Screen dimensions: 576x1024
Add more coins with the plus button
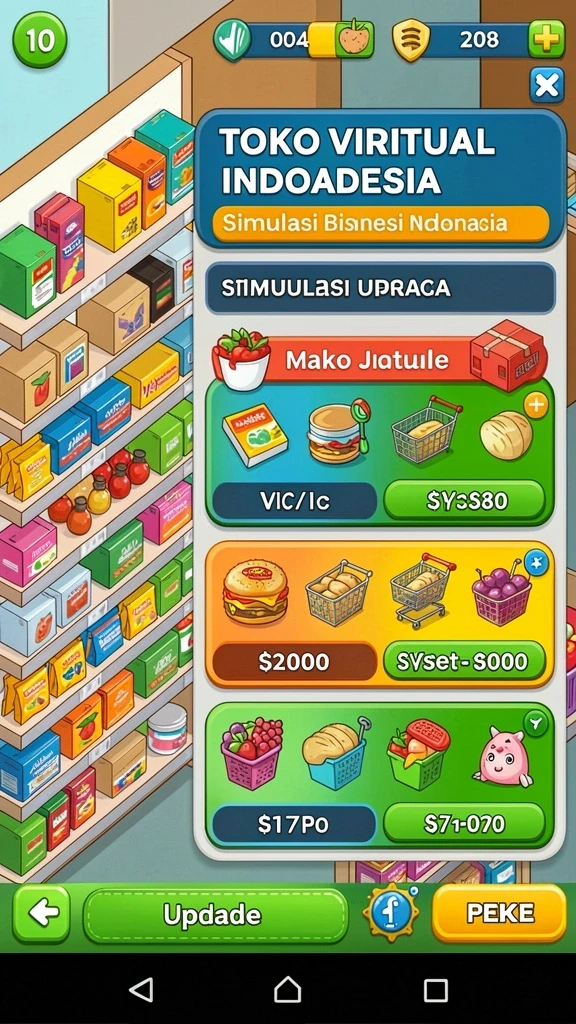coord(546,39)
